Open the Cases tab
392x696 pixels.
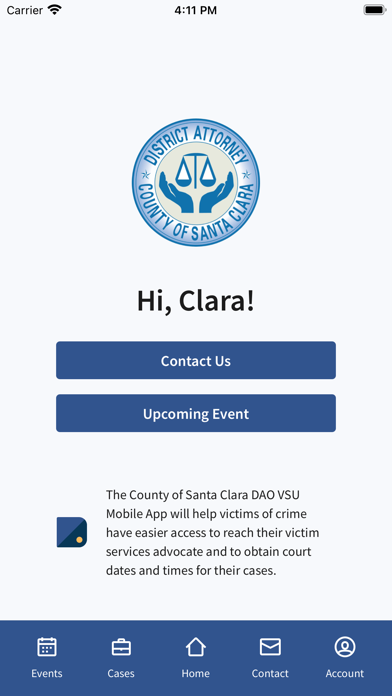click(121, 657)
